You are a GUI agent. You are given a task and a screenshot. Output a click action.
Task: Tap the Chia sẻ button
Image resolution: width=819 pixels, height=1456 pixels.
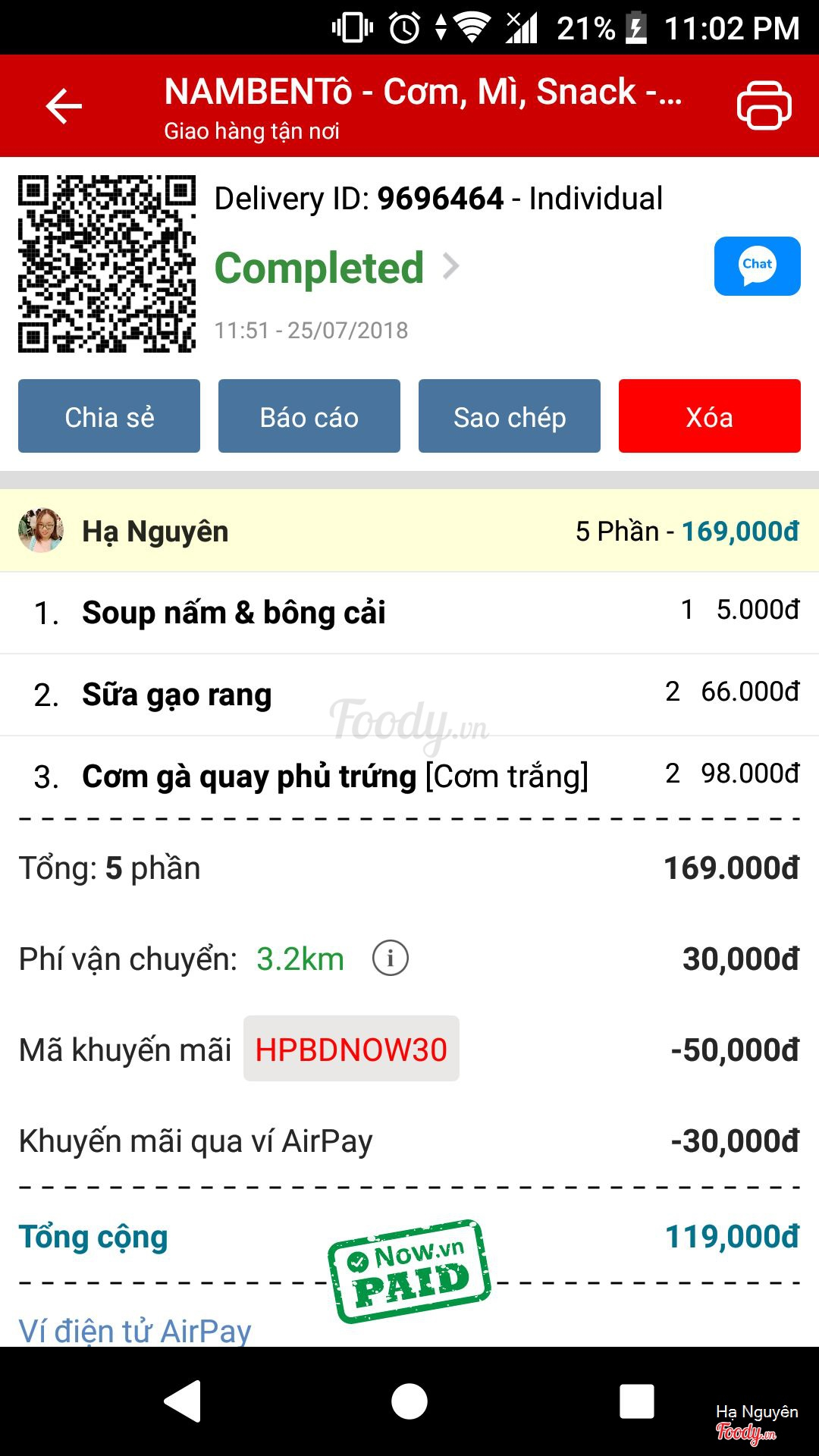(109, 416)
